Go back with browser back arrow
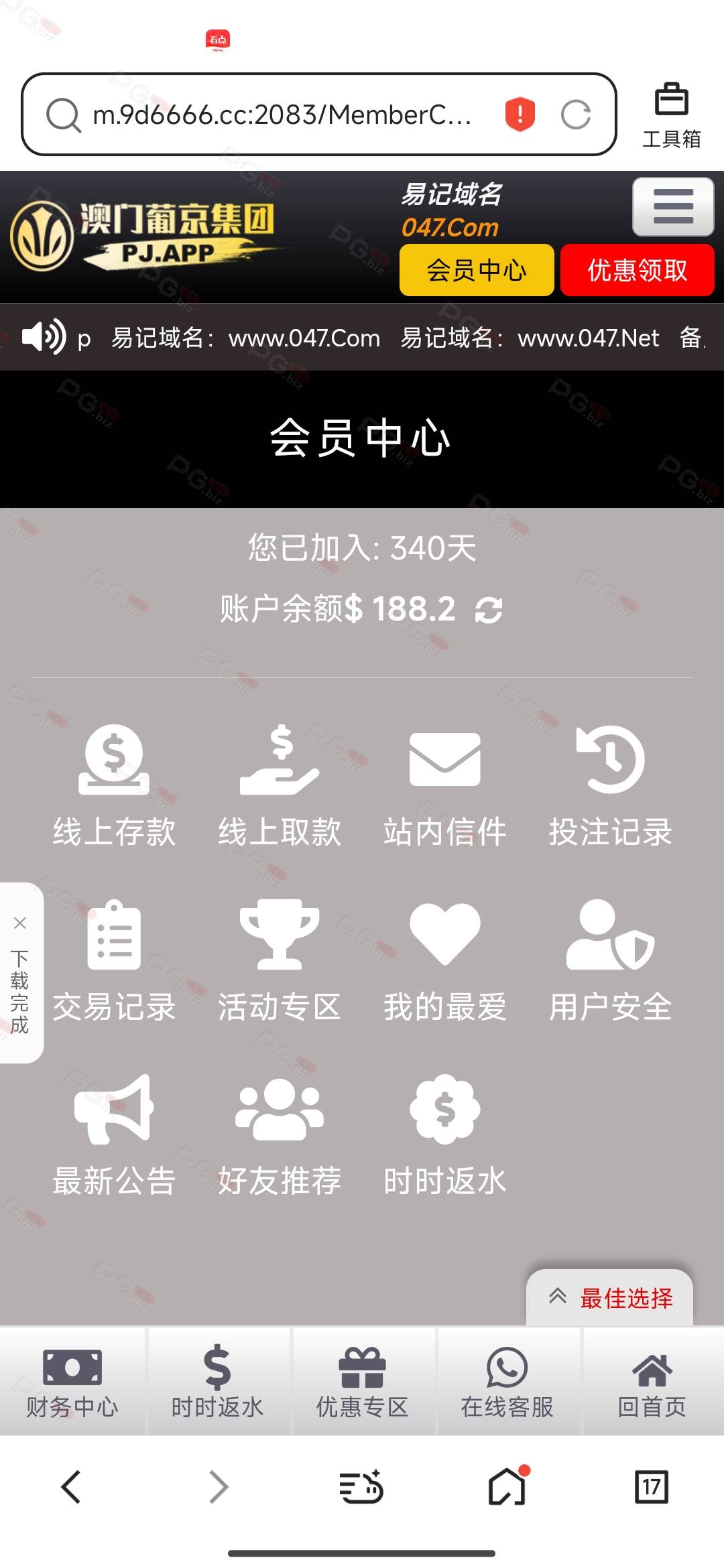724x1568 pixels. 71,1487
